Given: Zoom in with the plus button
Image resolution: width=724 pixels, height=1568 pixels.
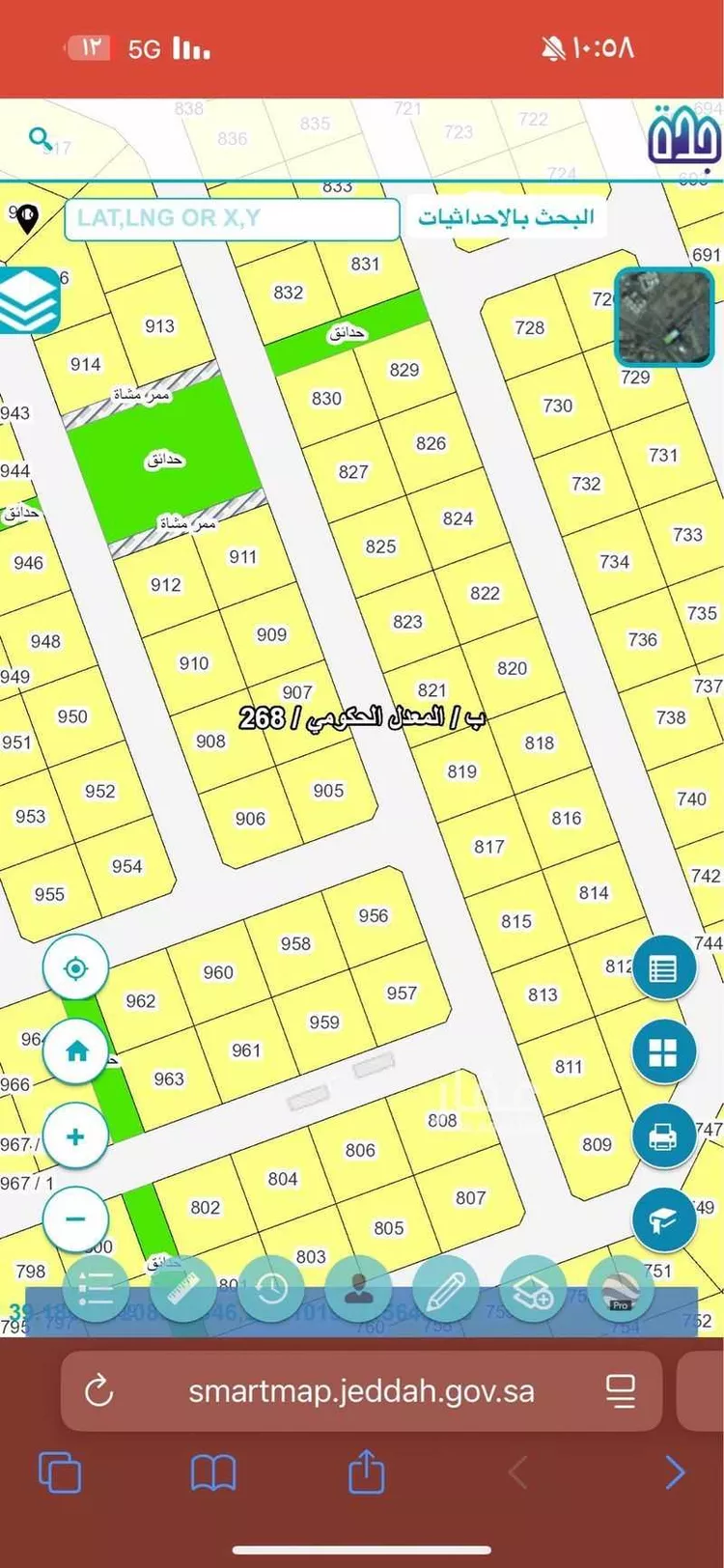Looking at the screenshot, I should pyautogui.click(x=75, y=1136).
